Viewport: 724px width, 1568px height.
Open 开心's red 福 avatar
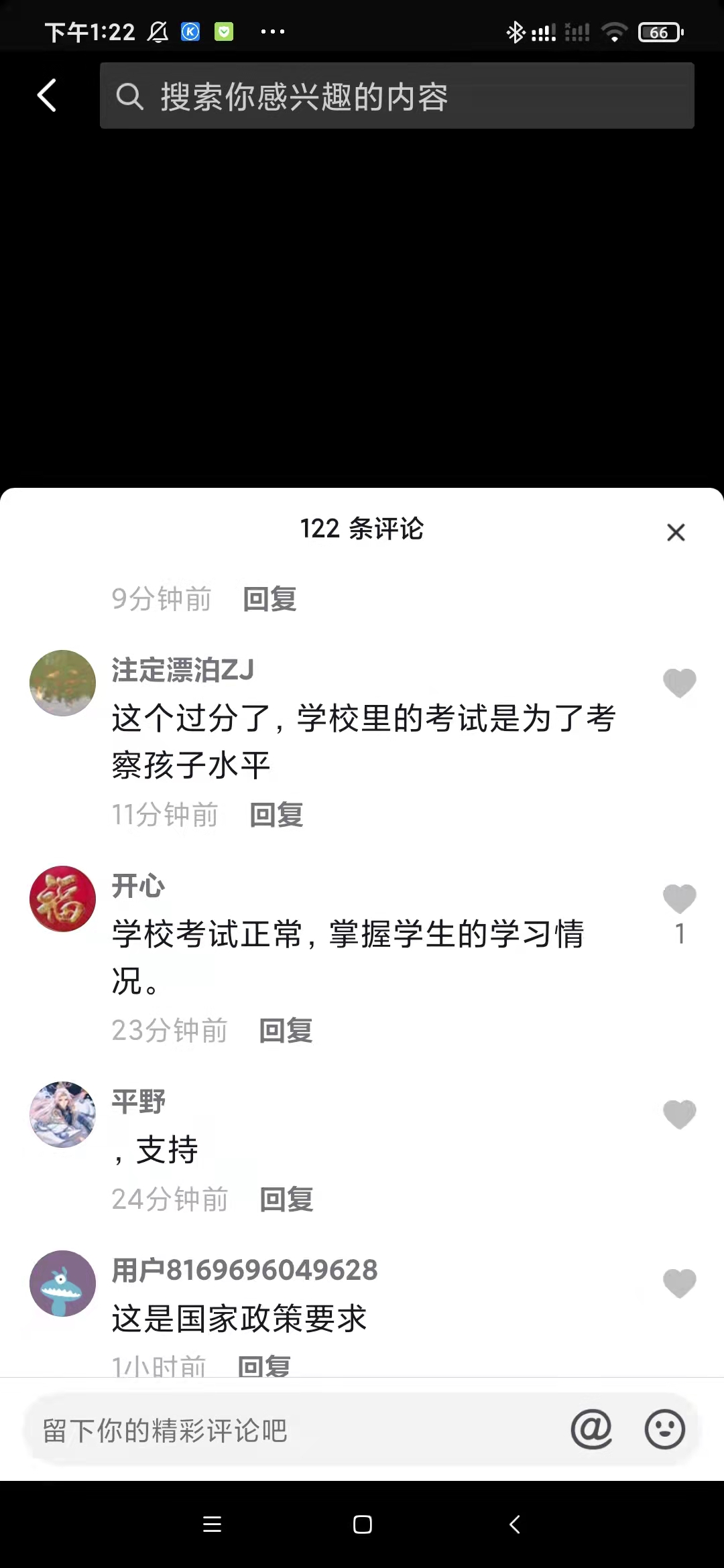(62, 899)
